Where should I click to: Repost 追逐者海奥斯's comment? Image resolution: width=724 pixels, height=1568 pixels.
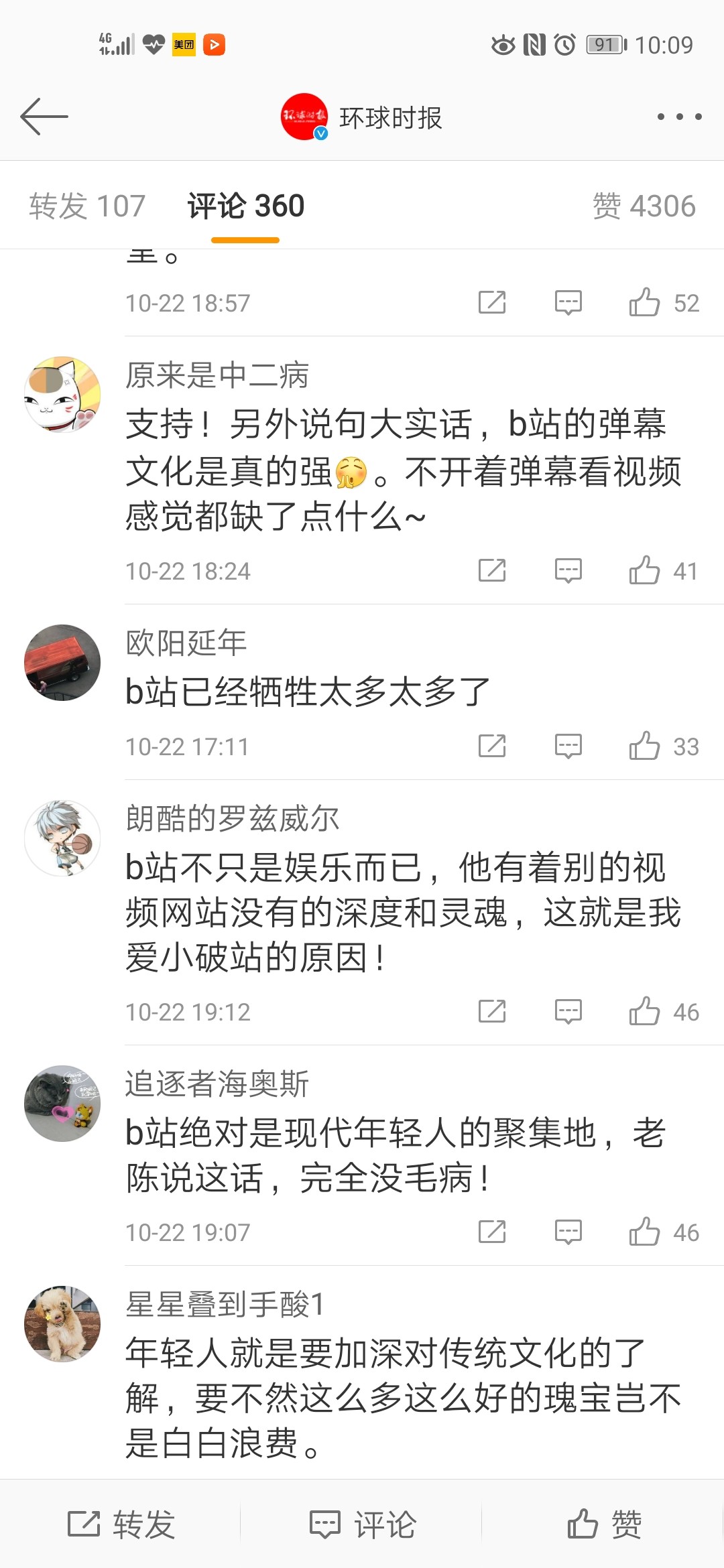[x=491, y=1232]
